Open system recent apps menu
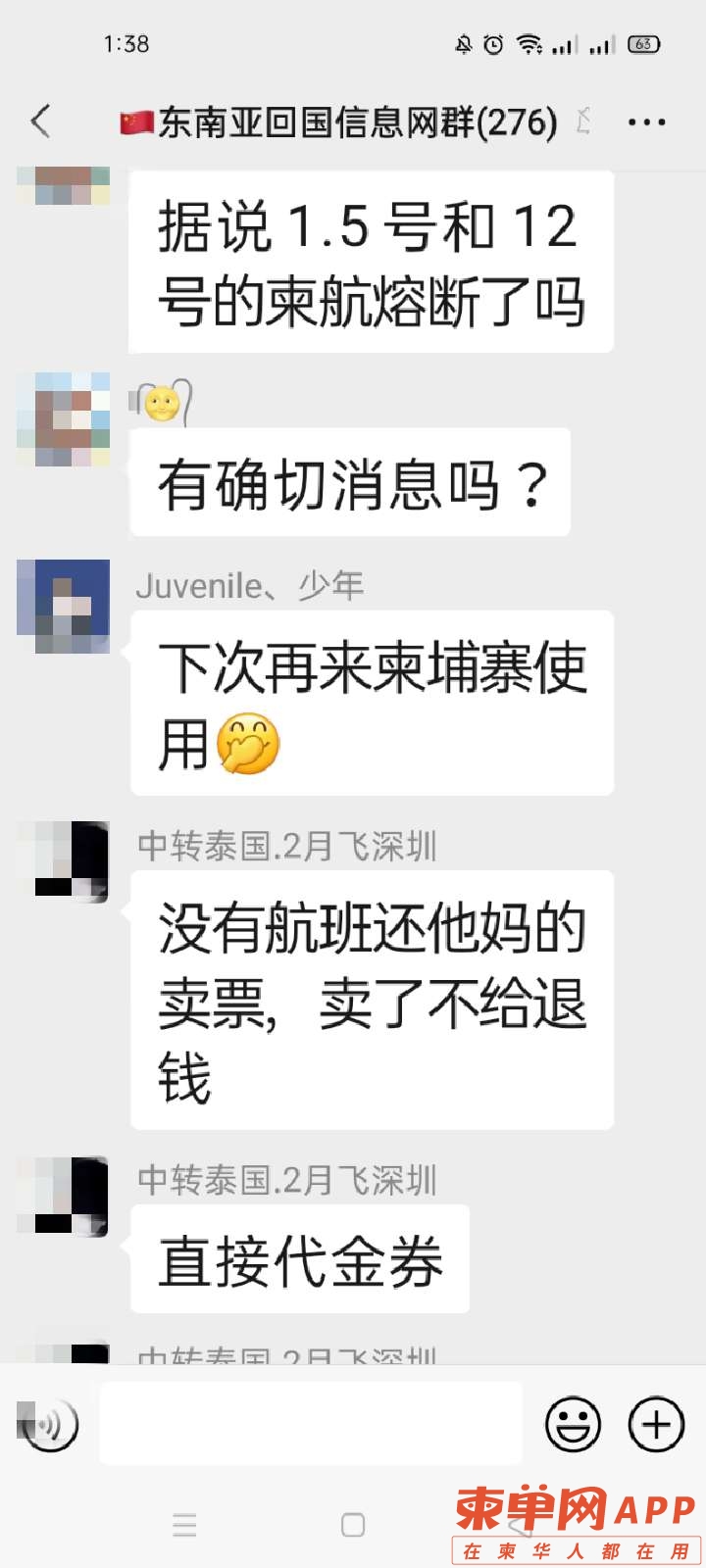 click(x=184, y=1525)
